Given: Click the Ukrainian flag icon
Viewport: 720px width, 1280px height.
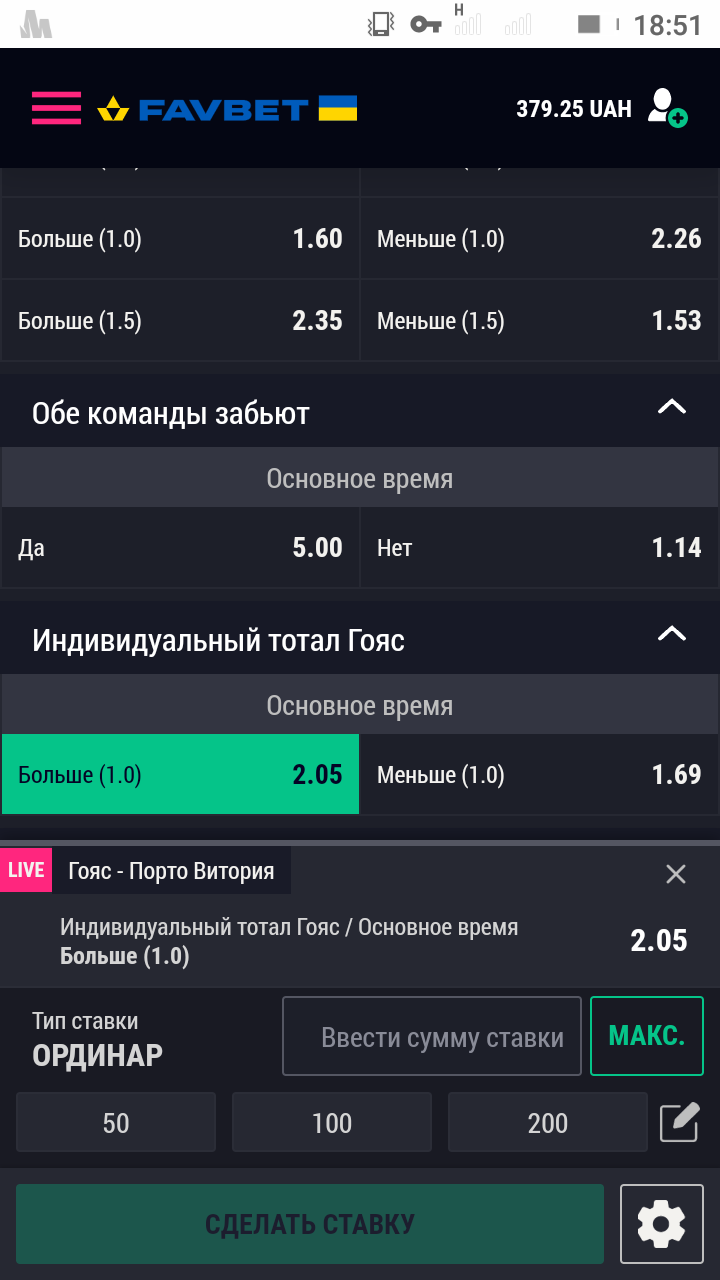Looking at the screenshot, I should pos(334,108).
